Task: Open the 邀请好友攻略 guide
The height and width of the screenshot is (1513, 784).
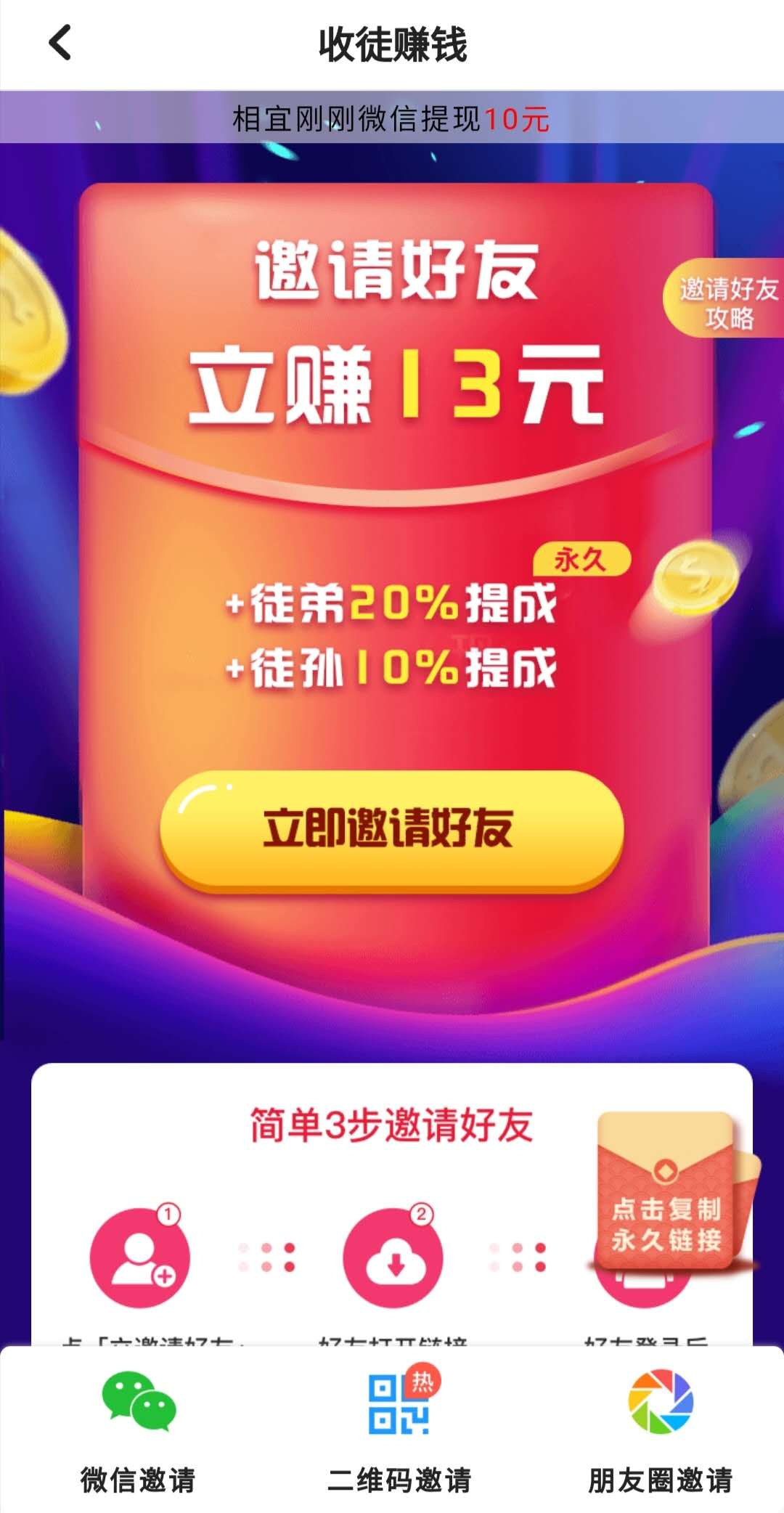Action: (x=724, y=298)
